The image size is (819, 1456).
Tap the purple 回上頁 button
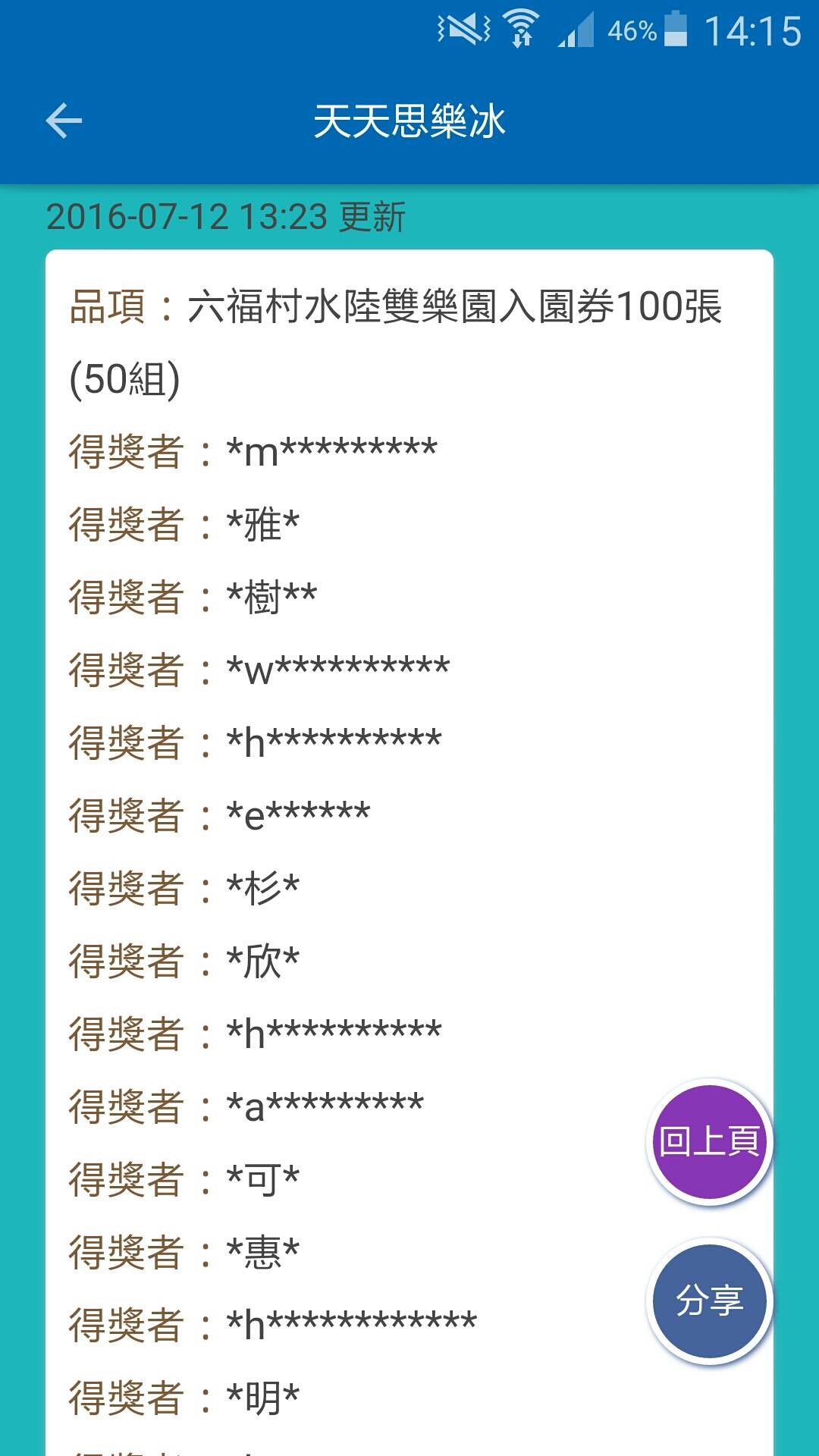click(x=709, y=1142)
